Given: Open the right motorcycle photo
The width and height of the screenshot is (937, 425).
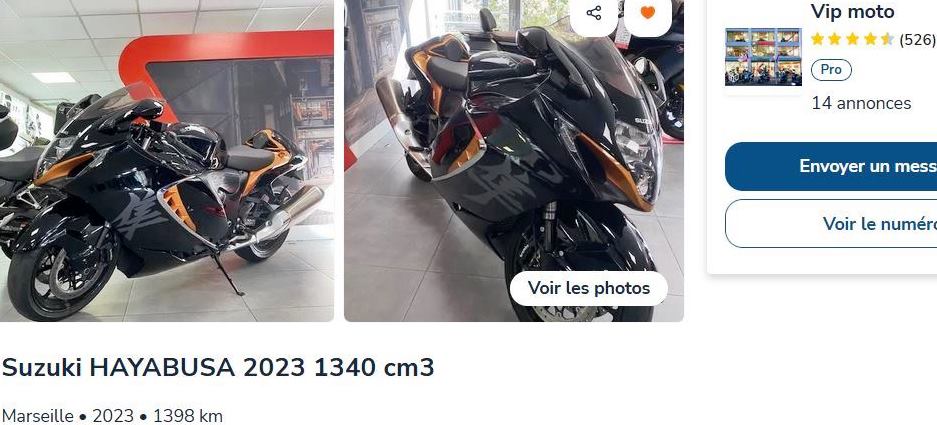Looking at the screenshot, I should (x=514, y=161).
